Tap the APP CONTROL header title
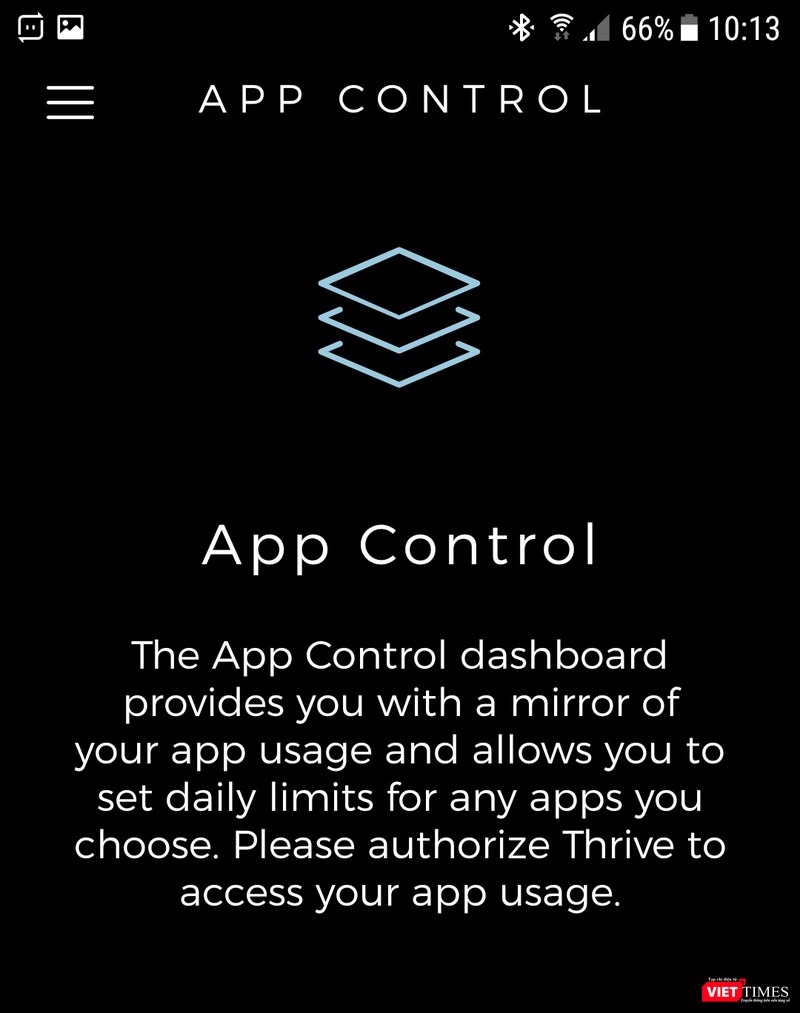Screen dimensions: 800x1013 click(x=400, y=100)
